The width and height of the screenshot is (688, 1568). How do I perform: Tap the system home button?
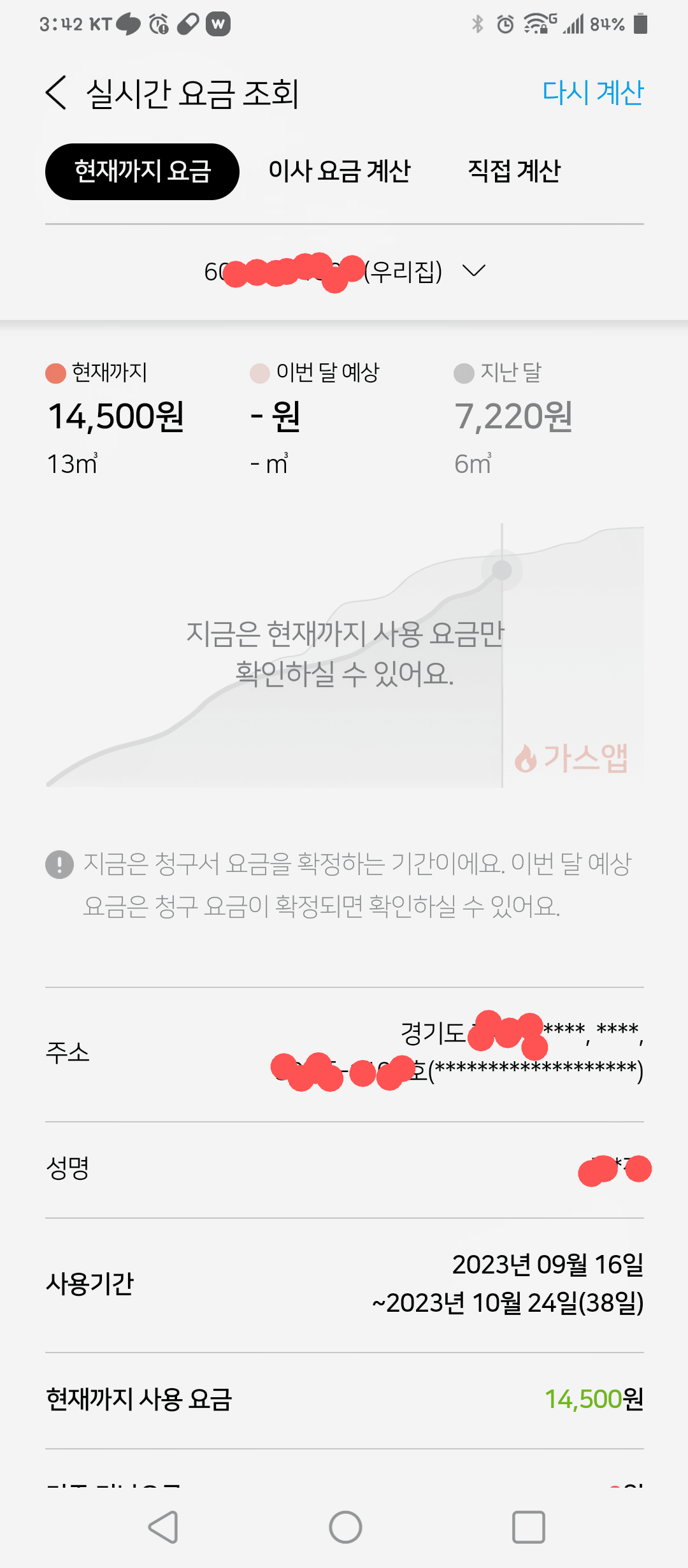345,1527
